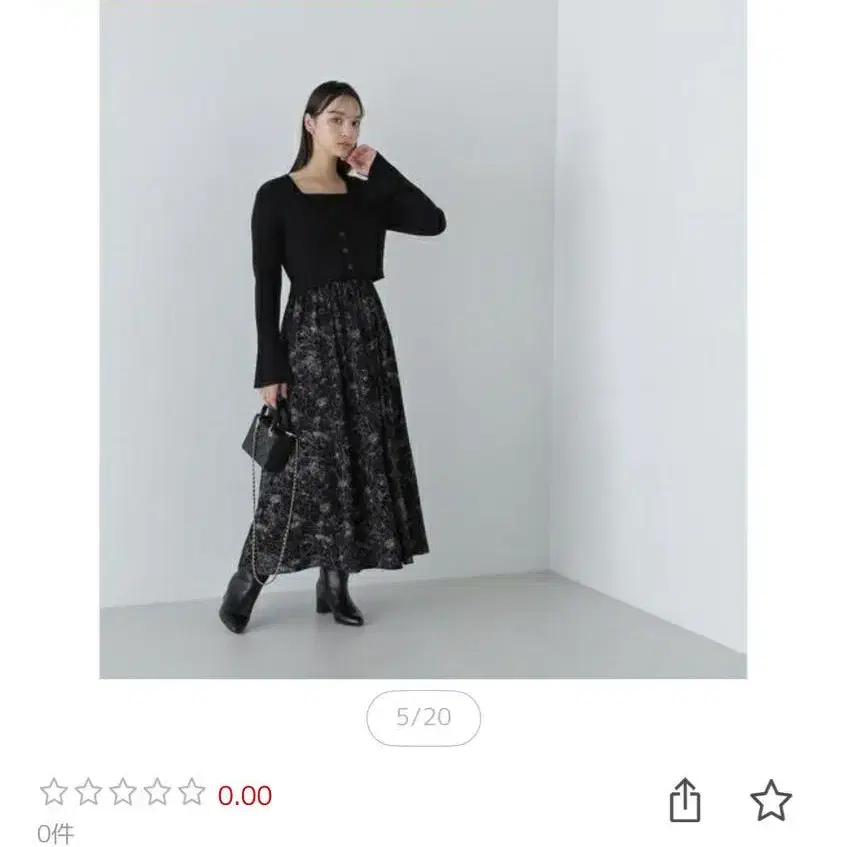Open the star rating reviews
This screenshot has height=847, width=847.
122,794
